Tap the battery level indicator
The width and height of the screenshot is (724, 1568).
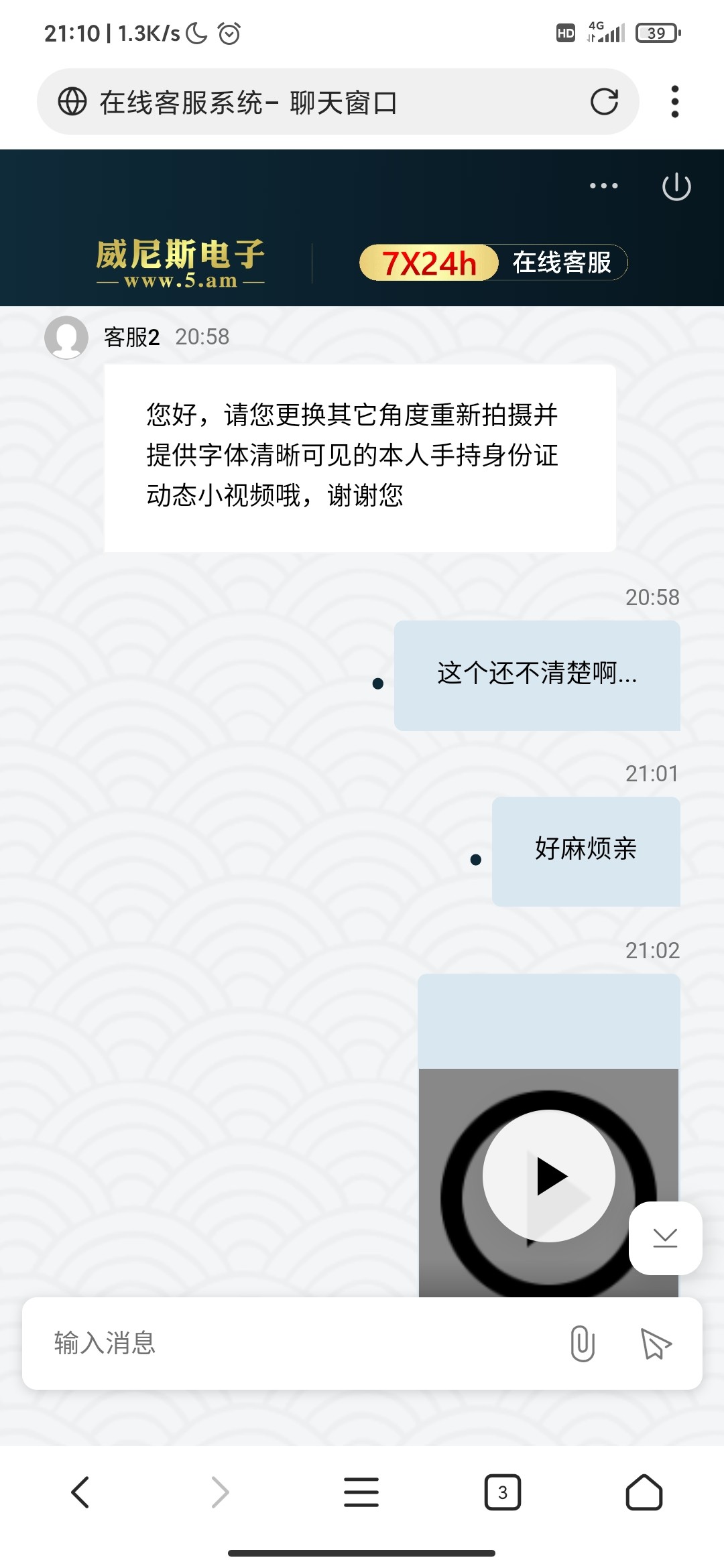655,33
